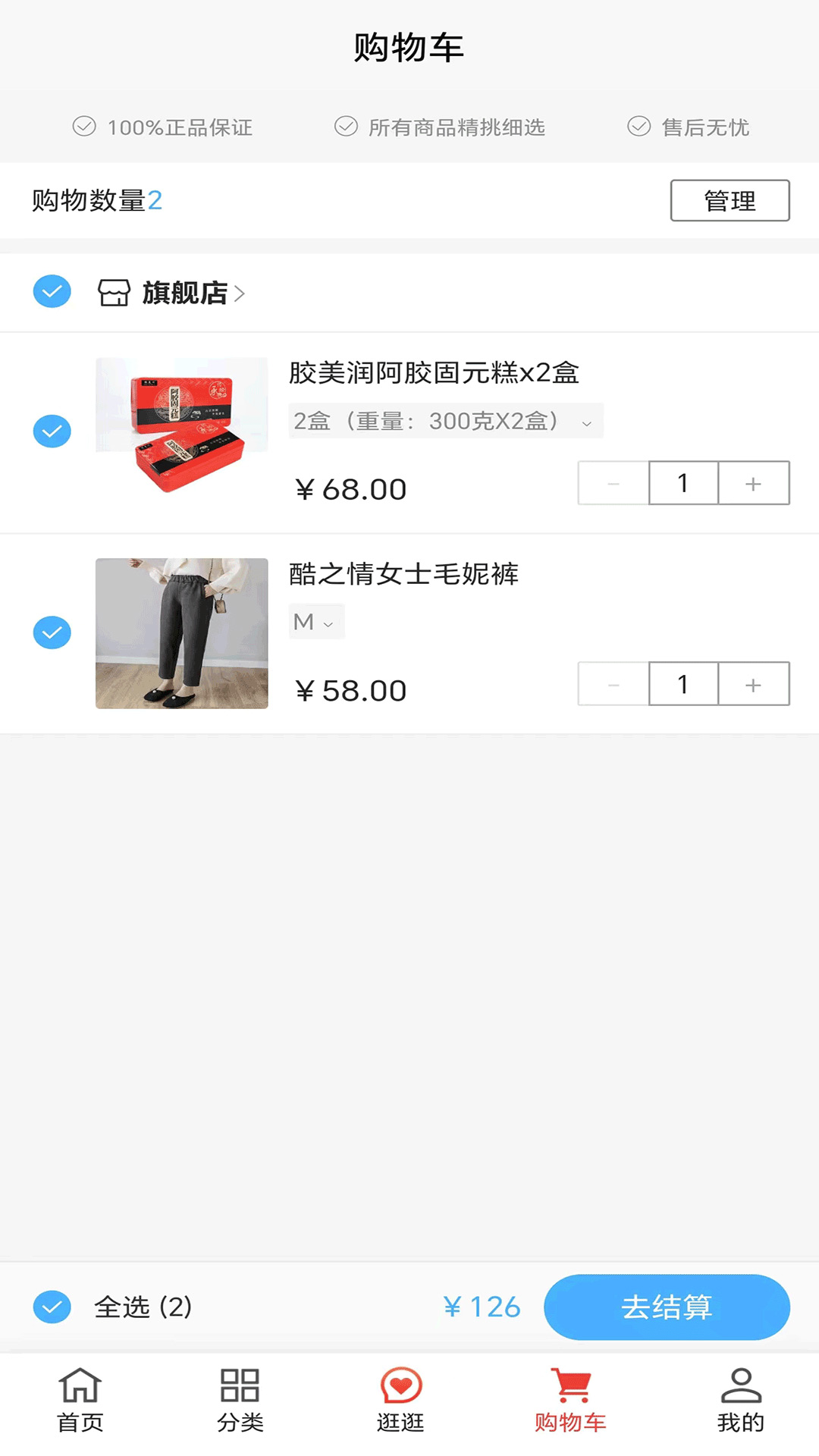Toggle the 全选 select-all checkbox
Screen dimensions: 819x1456
pyautogui.click(x=52, y=1307)
